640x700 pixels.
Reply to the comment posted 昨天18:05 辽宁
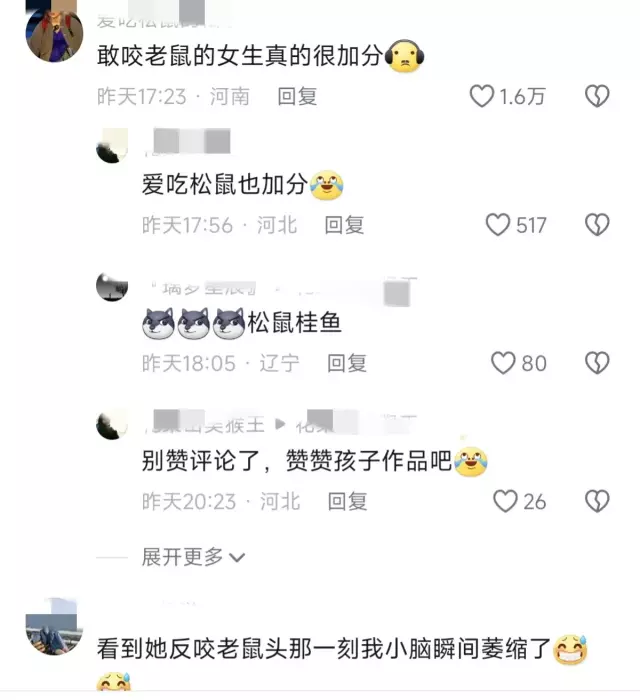347,362
